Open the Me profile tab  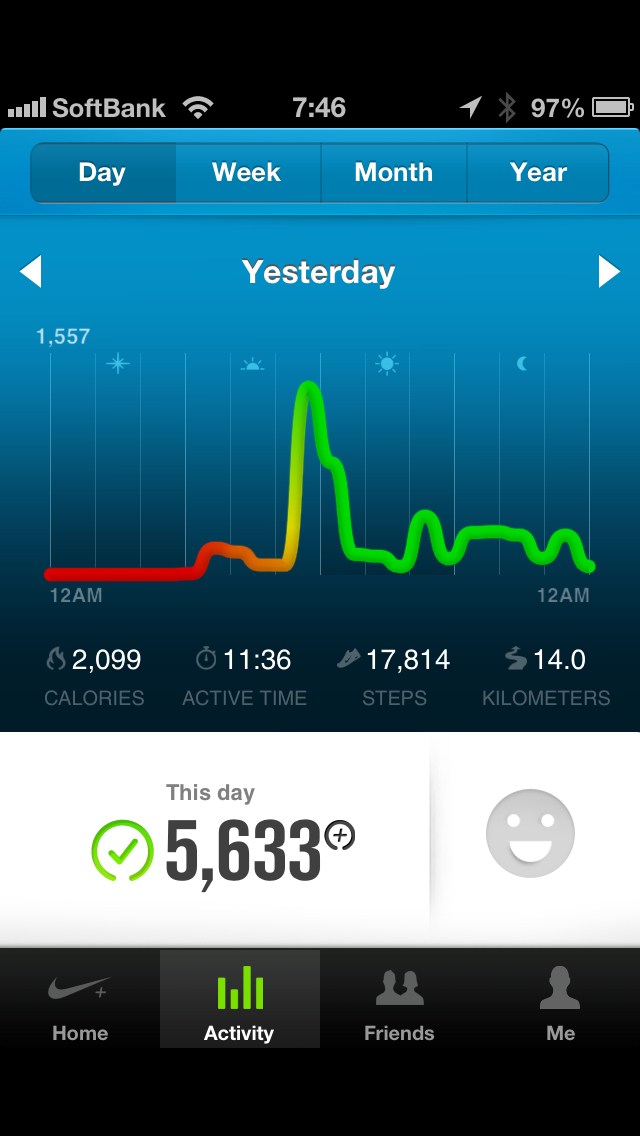click(560, 1000)
